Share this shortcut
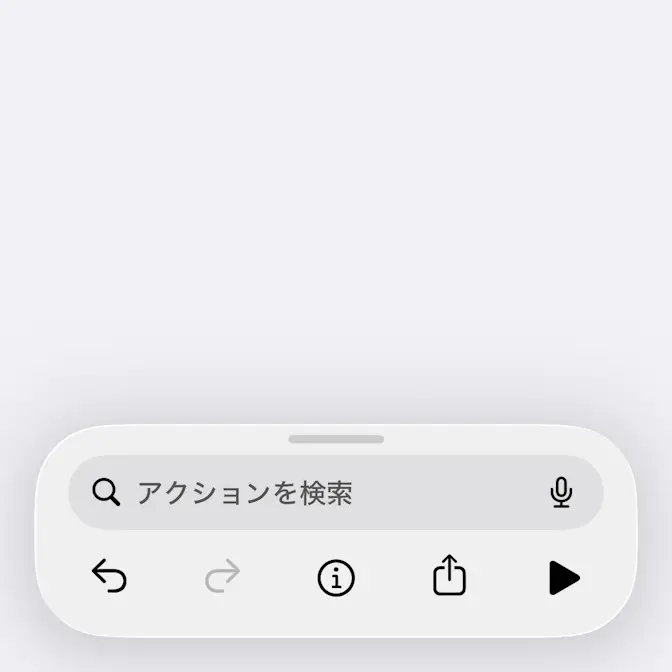Viewport: 672px width, 672px height. click(x=450, y=576)
